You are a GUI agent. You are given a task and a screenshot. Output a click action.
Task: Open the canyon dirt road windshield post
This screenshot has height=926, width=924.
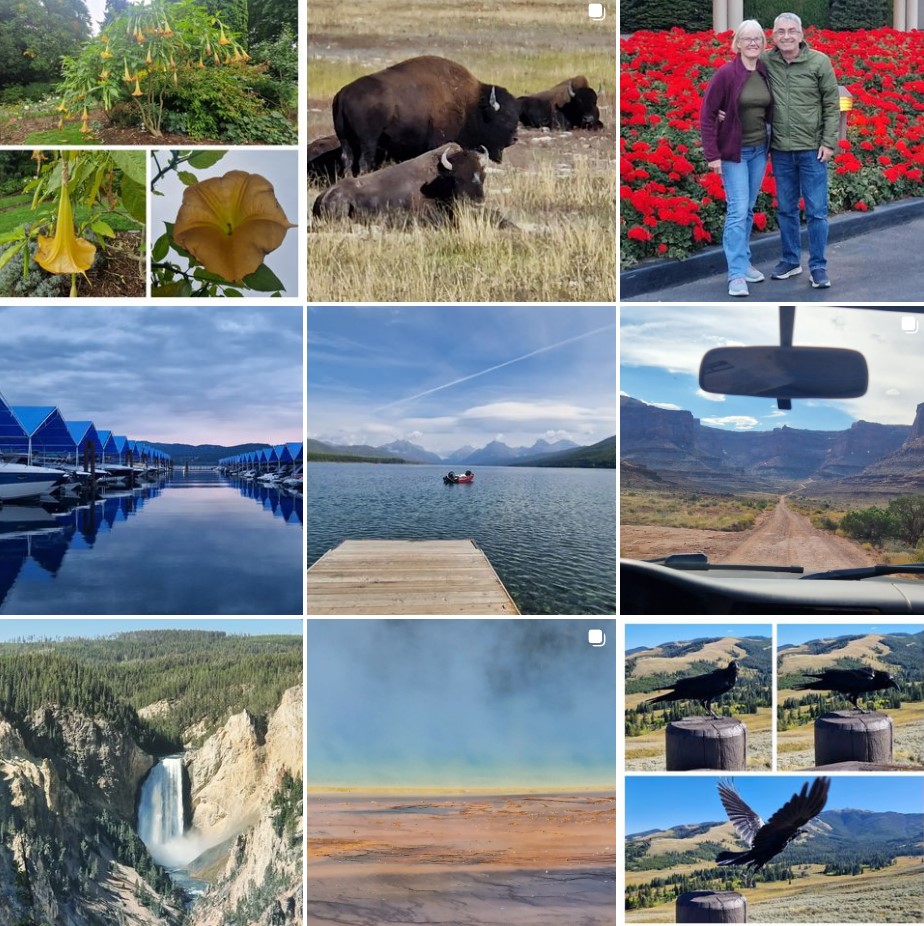(772, 460)
